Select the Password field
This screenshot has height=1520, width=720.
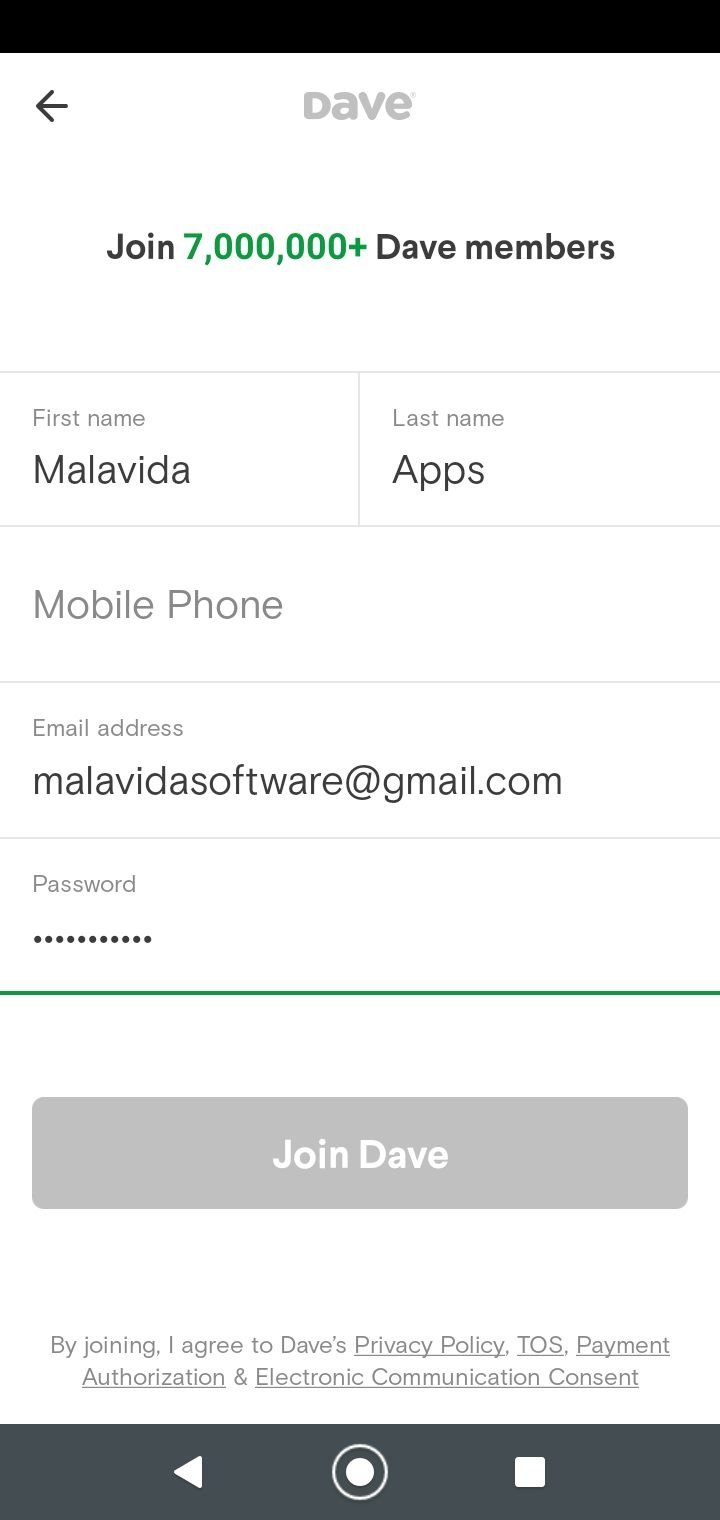360,916
